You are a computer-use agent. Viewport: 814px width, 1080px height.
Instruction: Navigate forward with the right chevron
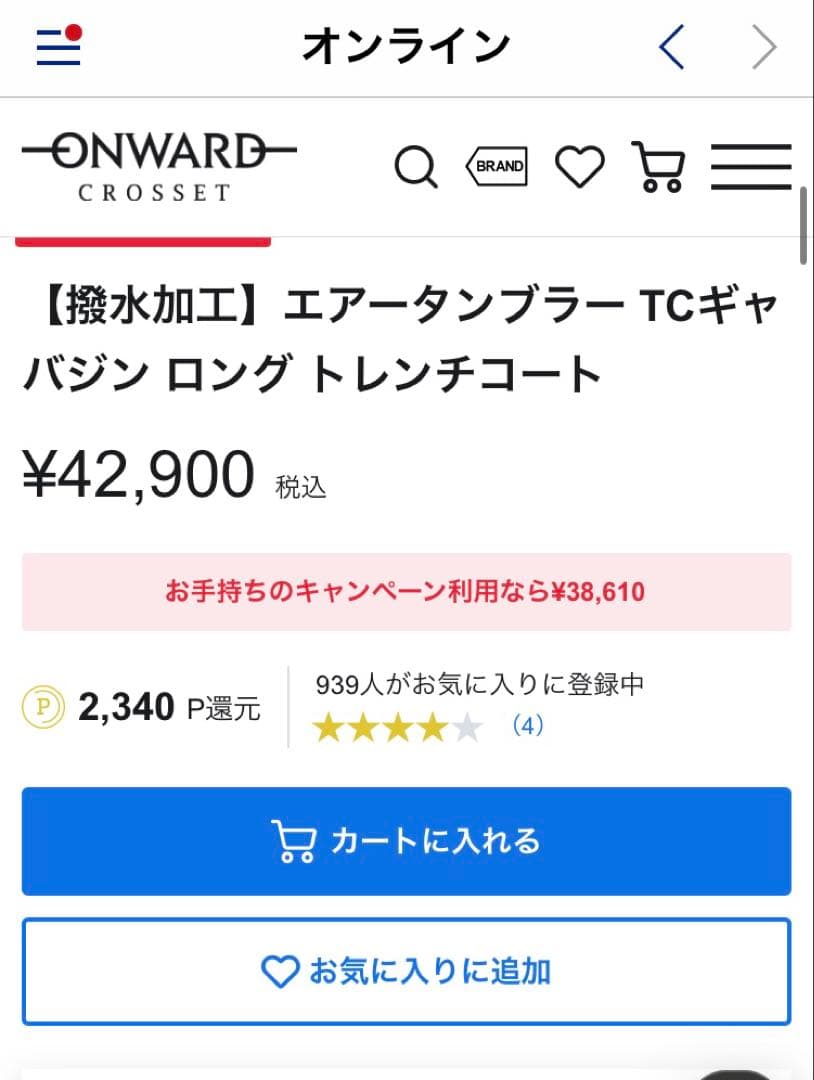pos(765,45)
